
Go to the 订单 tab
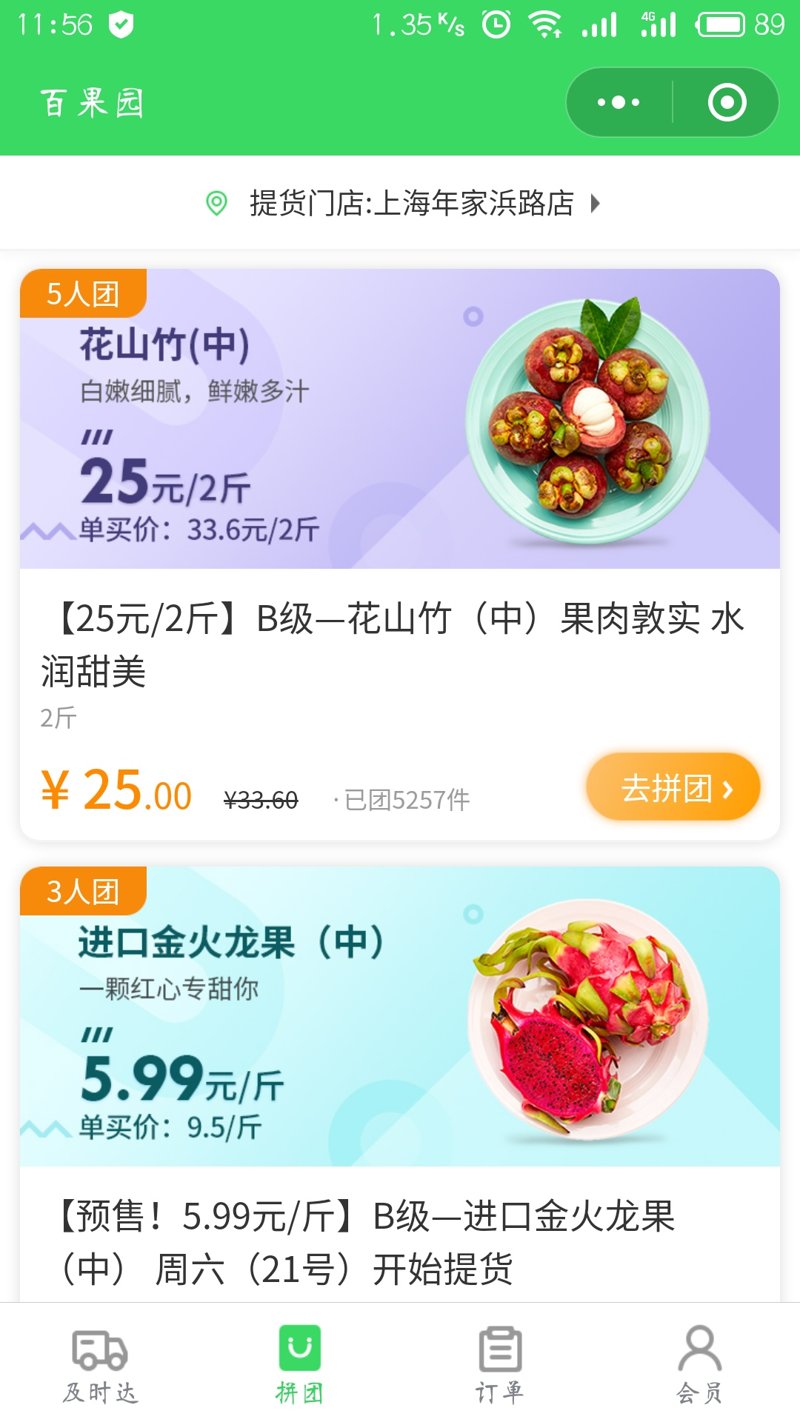(x=500, y=1364)
